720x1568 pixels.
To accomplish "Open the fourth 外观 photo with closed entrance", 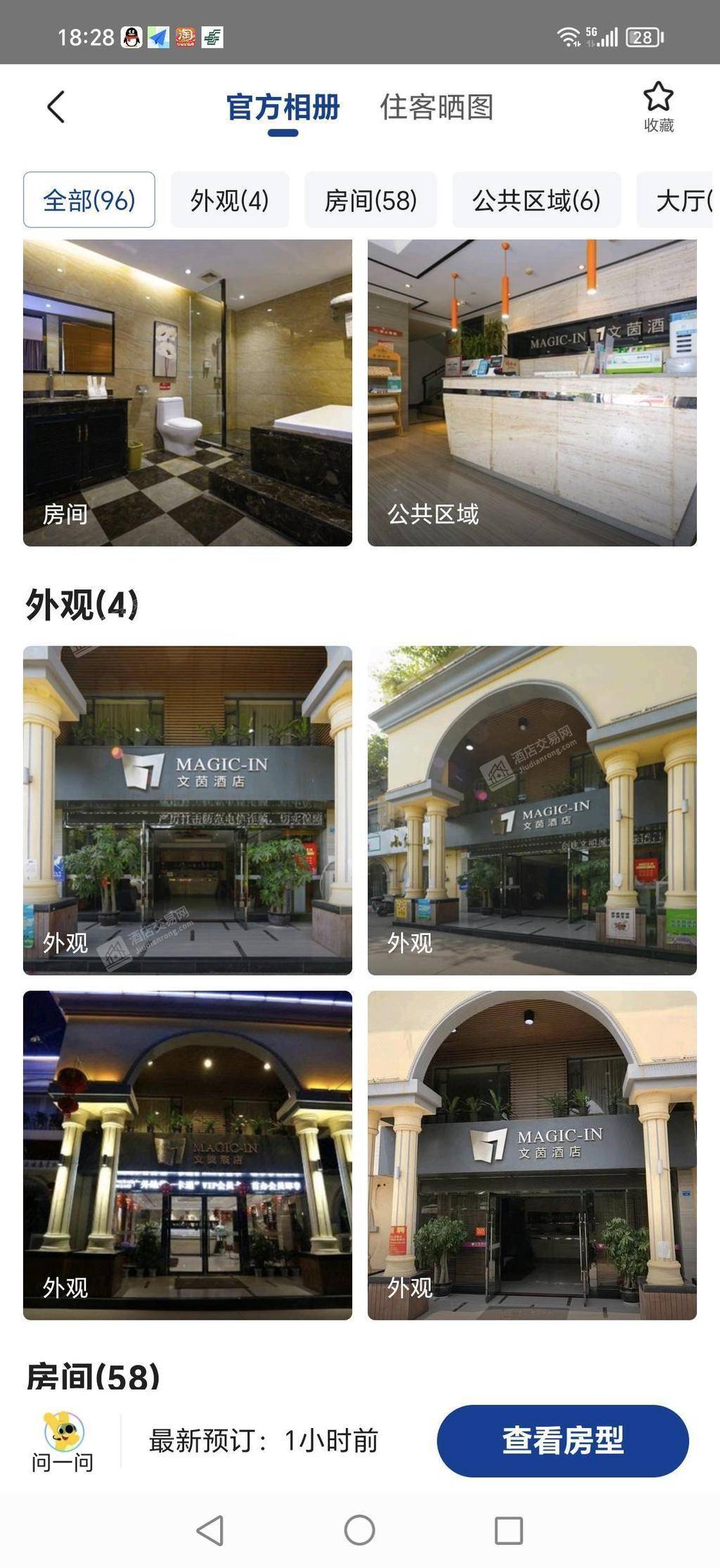I will point(532,1154).
